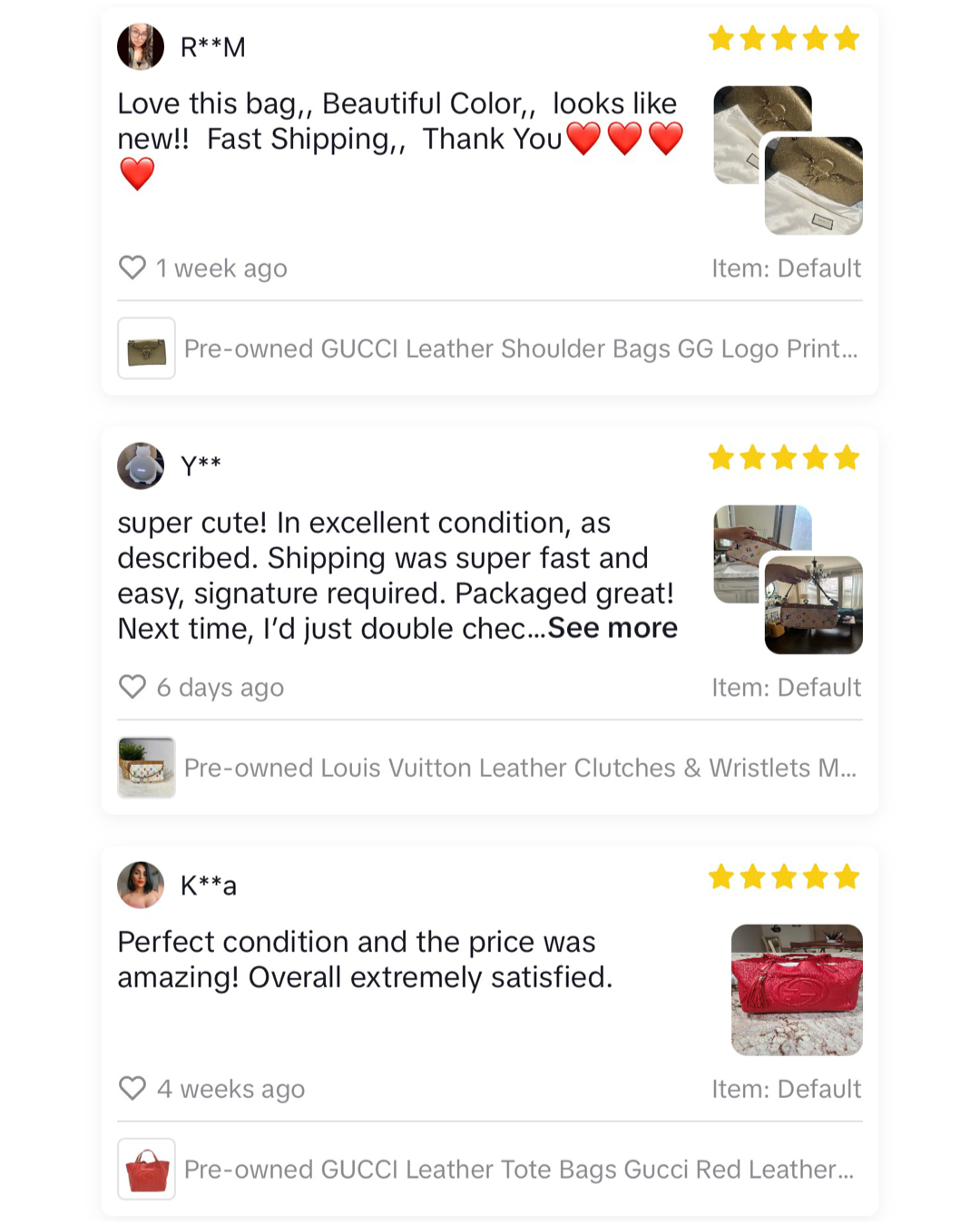The image size is (980, 1225).
Task: Open R**M's review photos
Action: point(788,160)
